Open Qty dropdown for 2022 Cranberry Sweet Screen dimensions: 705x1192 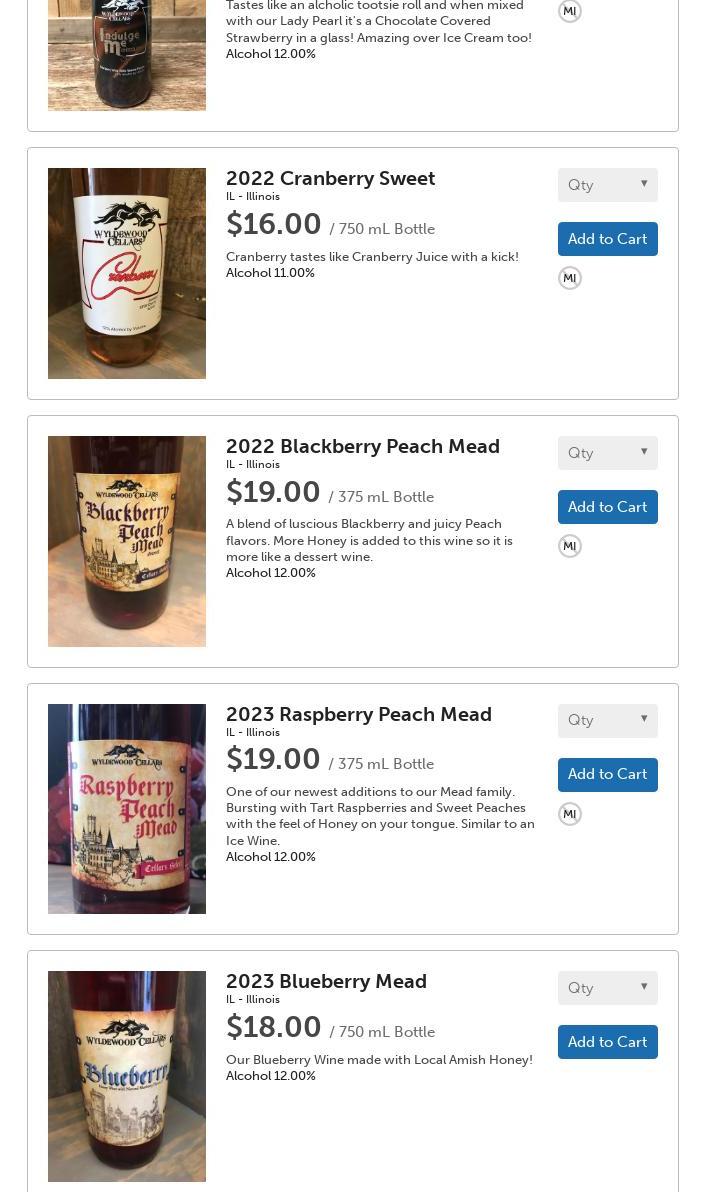(607, 185)
